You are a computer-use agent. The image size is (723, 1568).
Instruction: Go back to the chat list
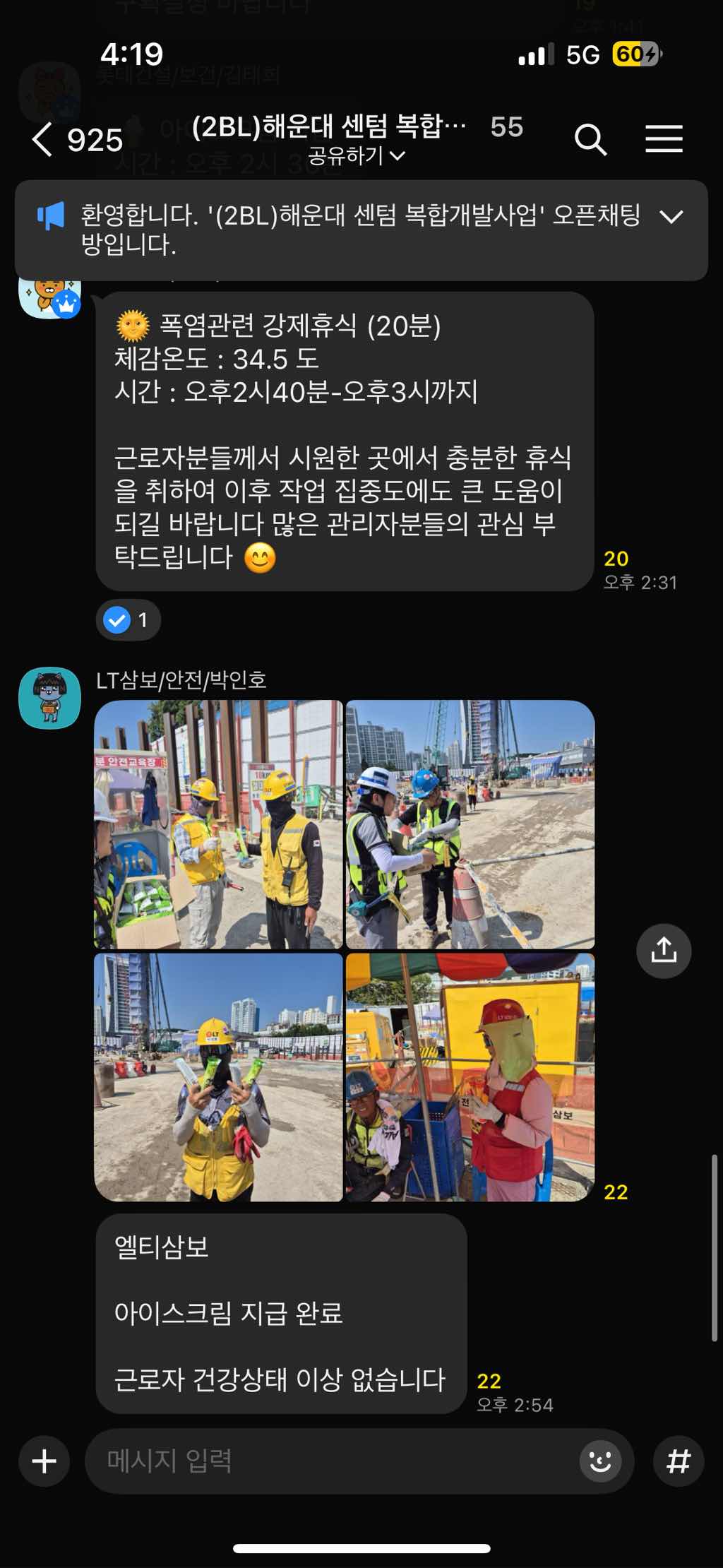point(44,139)
